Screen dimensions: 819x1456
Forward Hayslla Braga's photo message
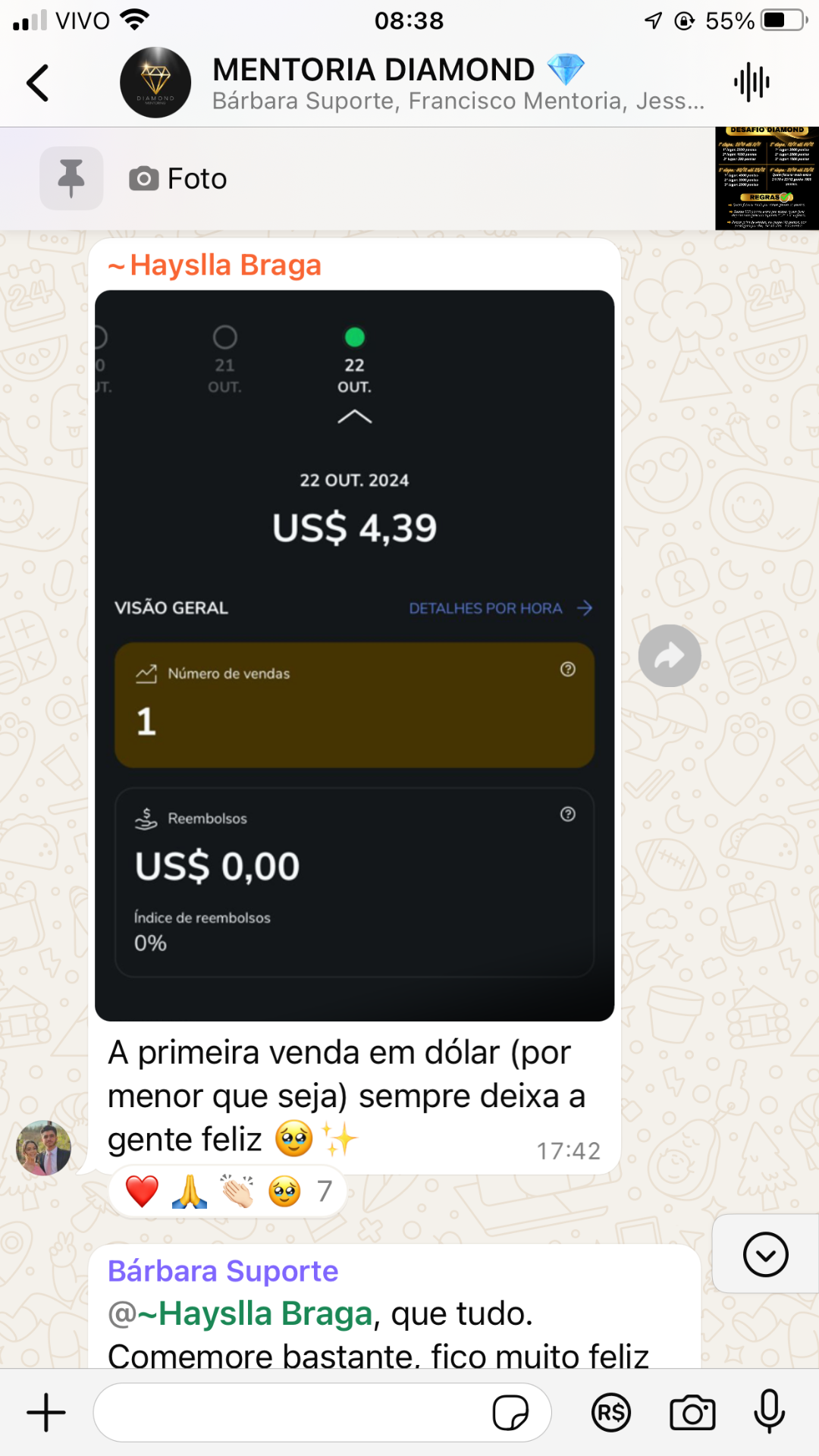(670, 656)
